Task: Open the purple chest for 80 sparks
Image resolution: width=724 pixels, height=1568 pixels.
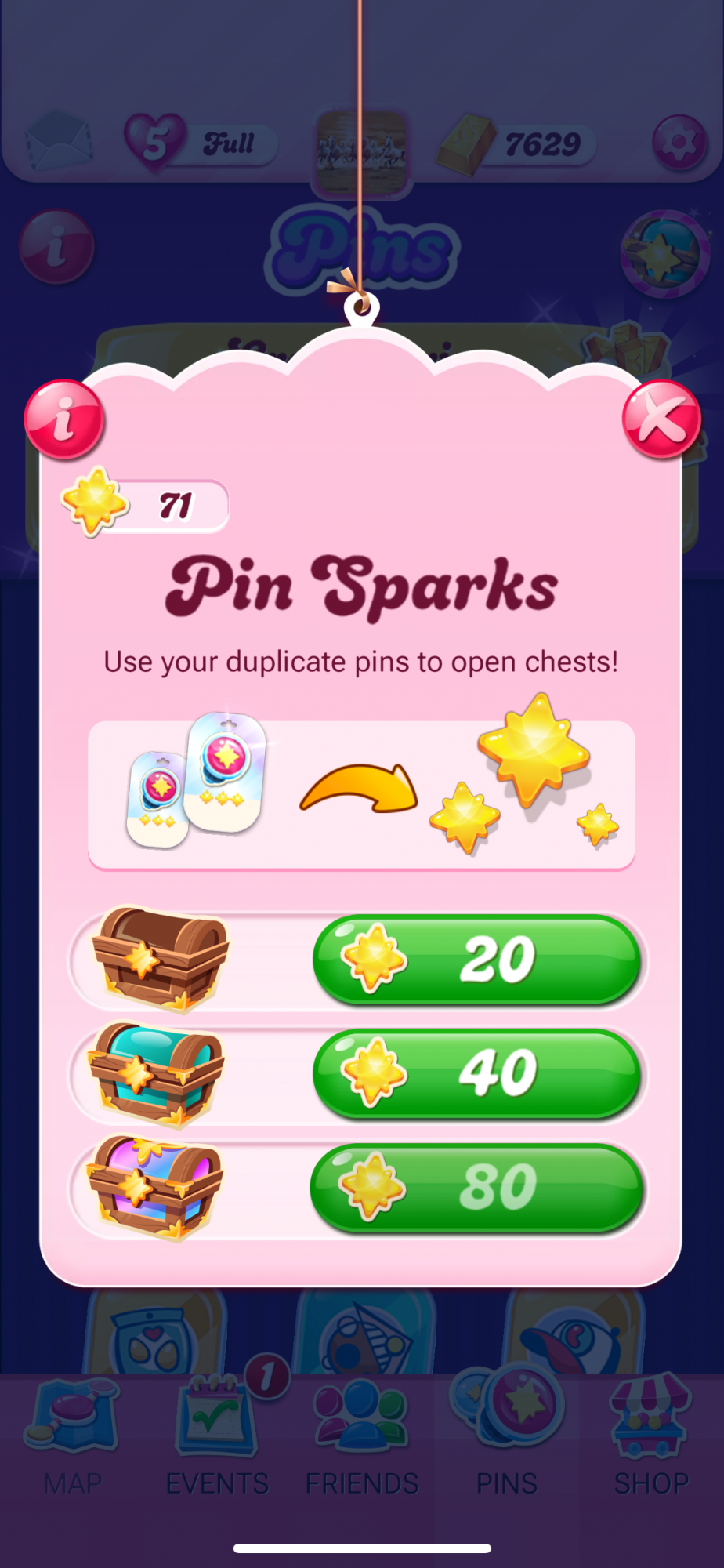Action: [x=476, y=1187]
